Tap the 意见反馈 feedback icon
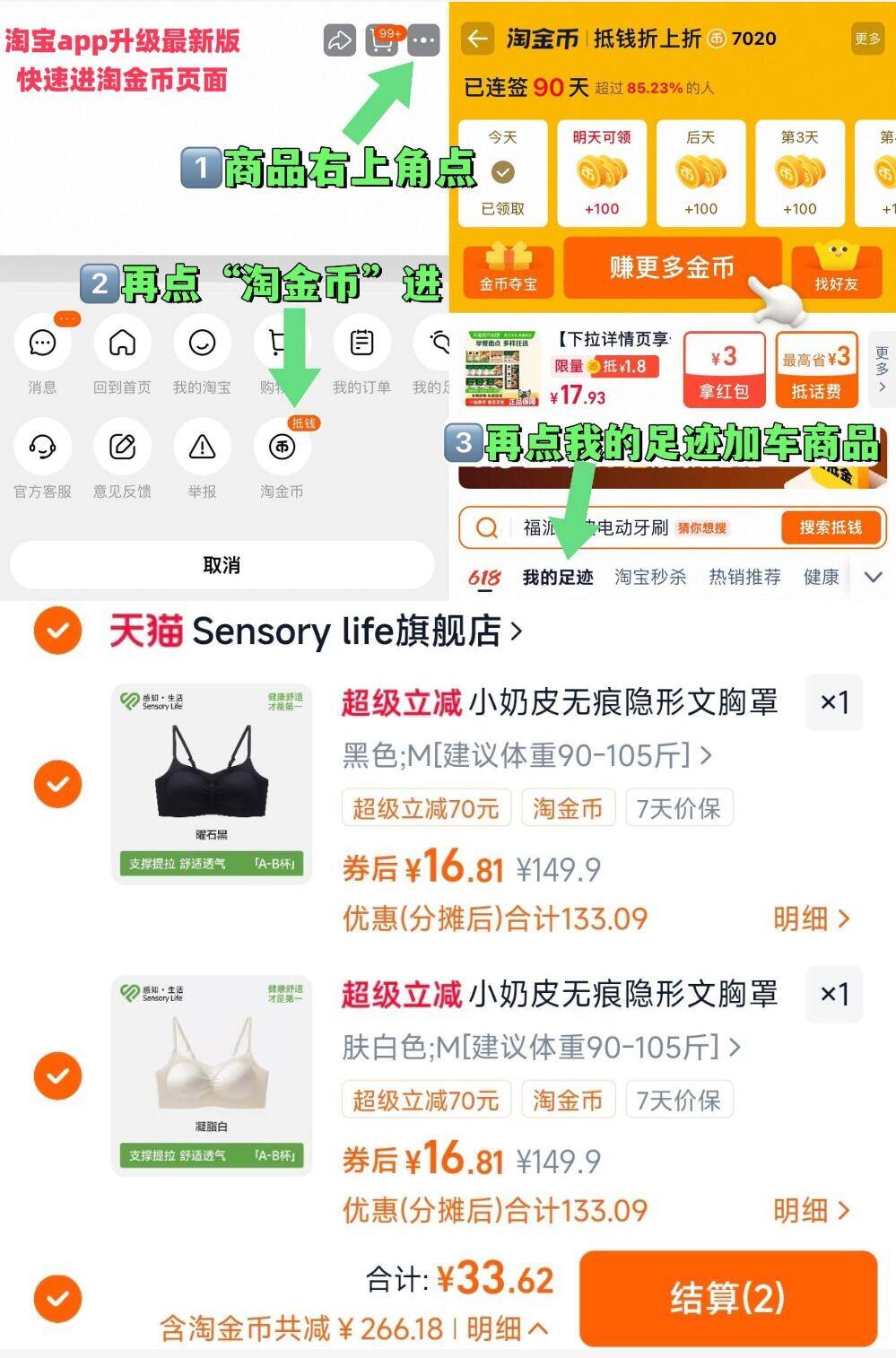This screenshot has width=896, height=1358. 122,447
